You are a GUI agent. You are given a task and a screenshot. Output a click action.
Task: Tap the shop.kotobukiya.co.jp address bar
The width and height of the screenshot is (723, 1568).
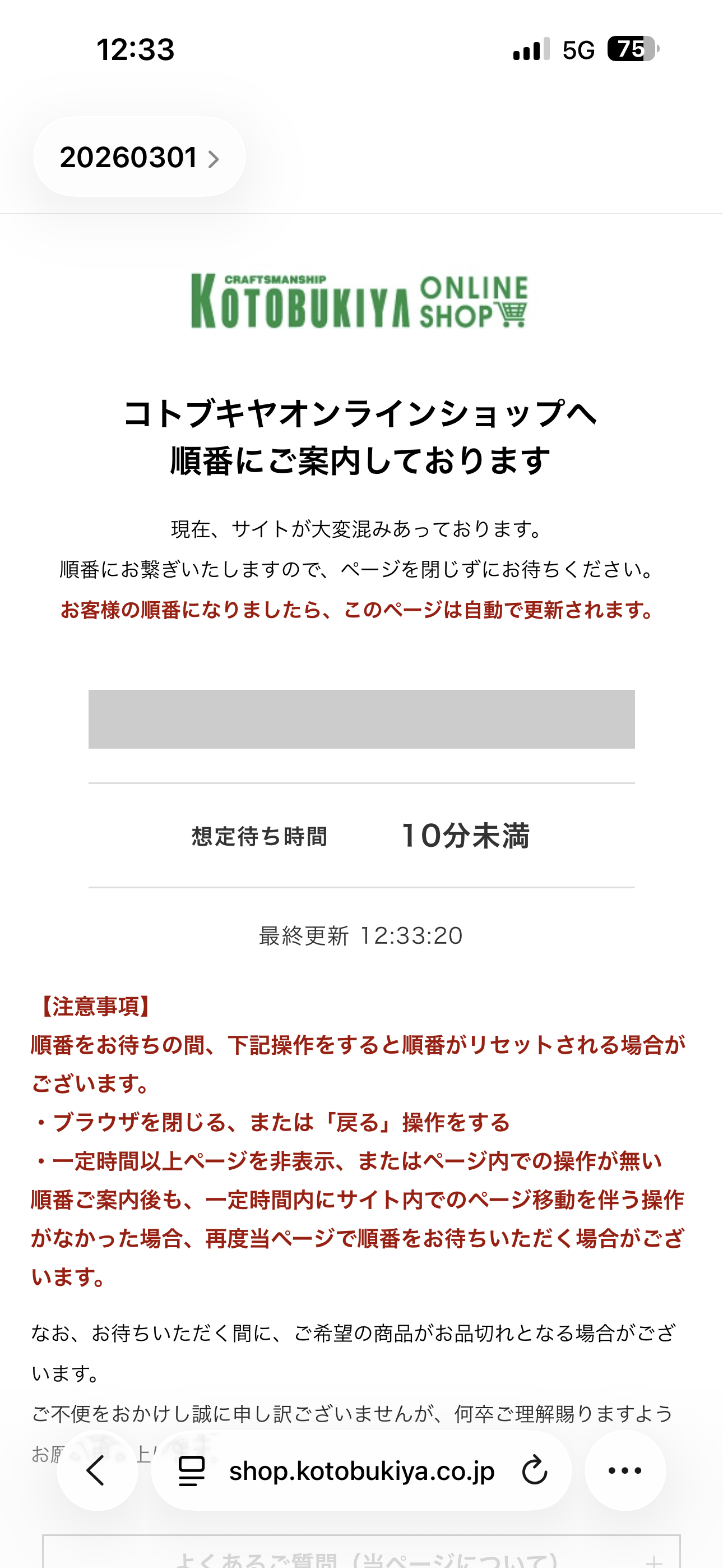(361, 1470)
